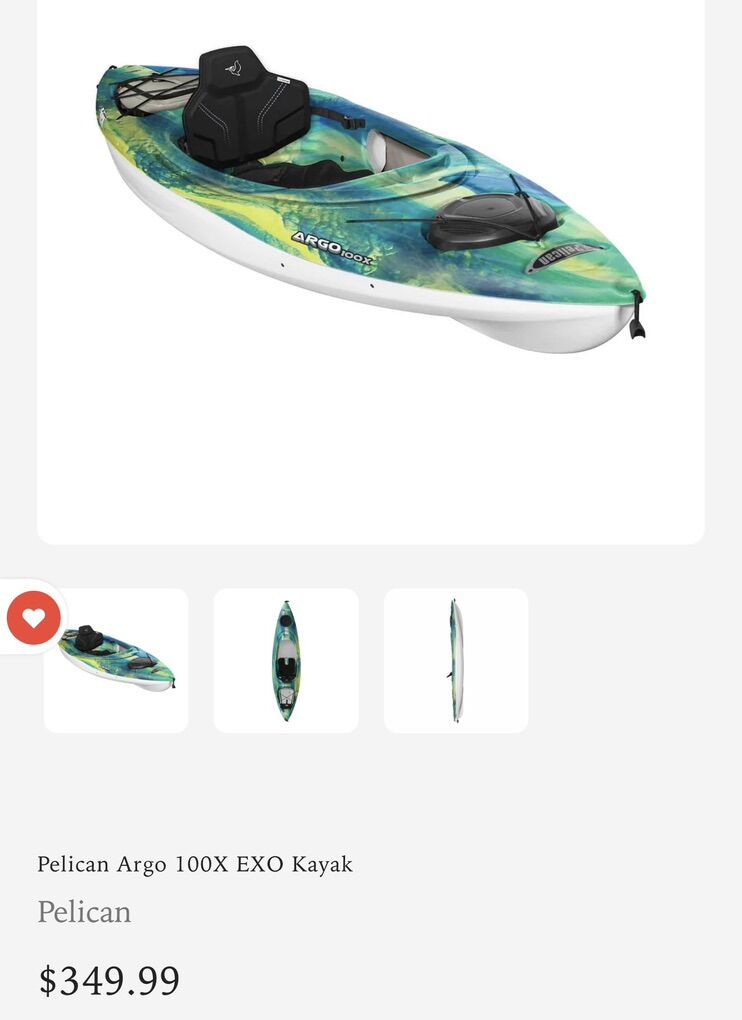Open the Pelican brand link

coord(84,912)
